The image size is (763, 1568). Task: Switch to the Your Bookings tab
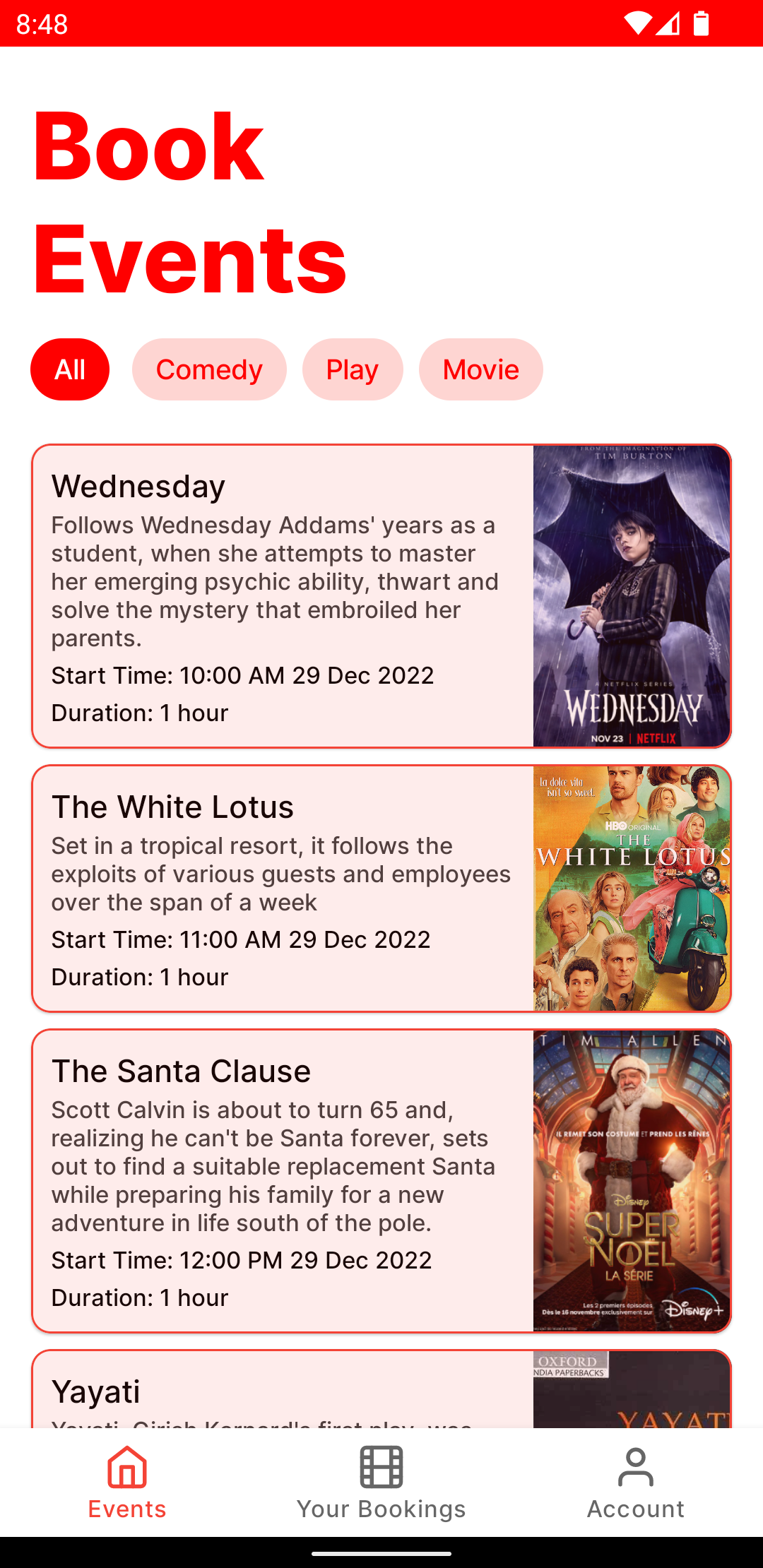point(381,1482)
